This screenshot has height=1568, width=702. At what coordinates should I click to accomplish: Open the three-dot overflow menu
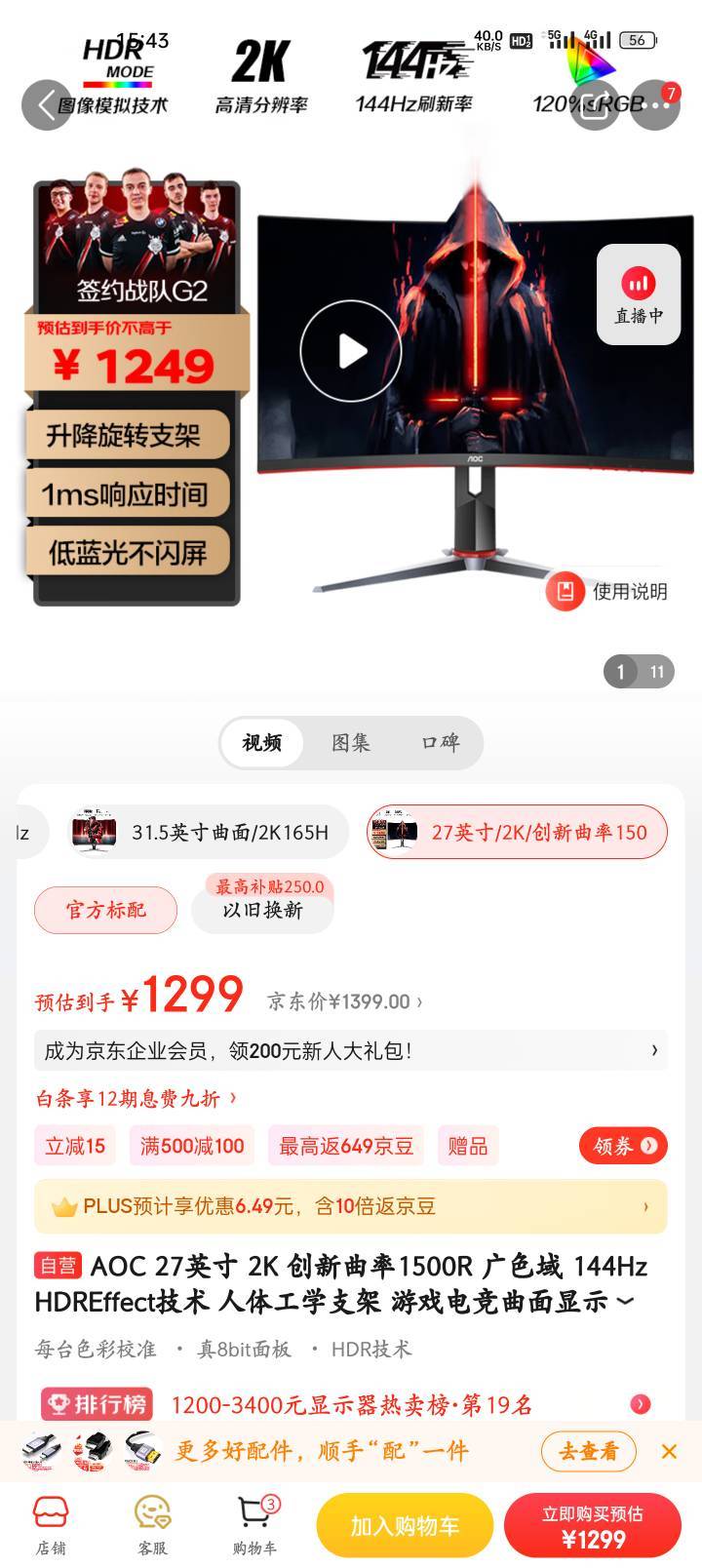pyautogui.click(x=656, y=104)
